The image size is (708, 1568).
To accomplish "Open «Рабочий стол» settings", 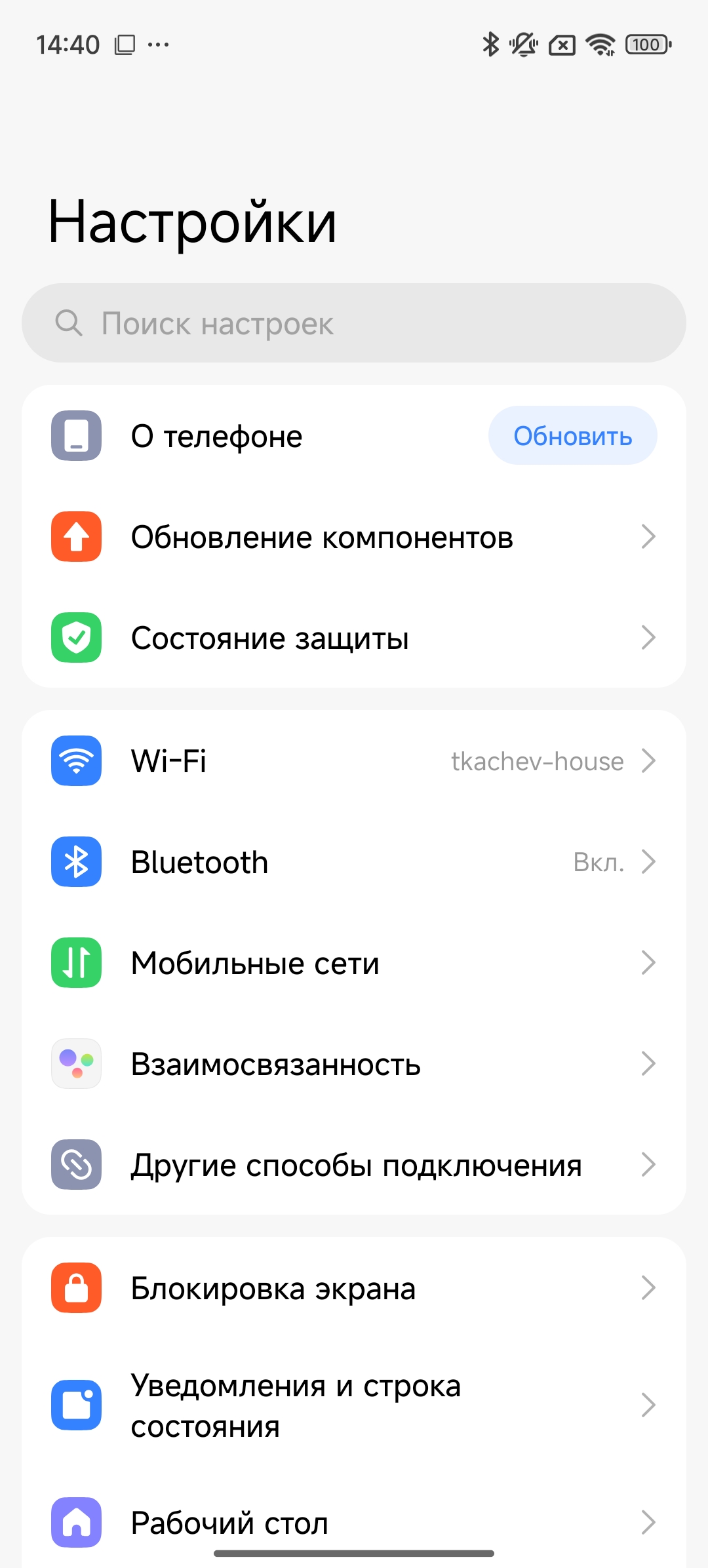I will 354,1522.
